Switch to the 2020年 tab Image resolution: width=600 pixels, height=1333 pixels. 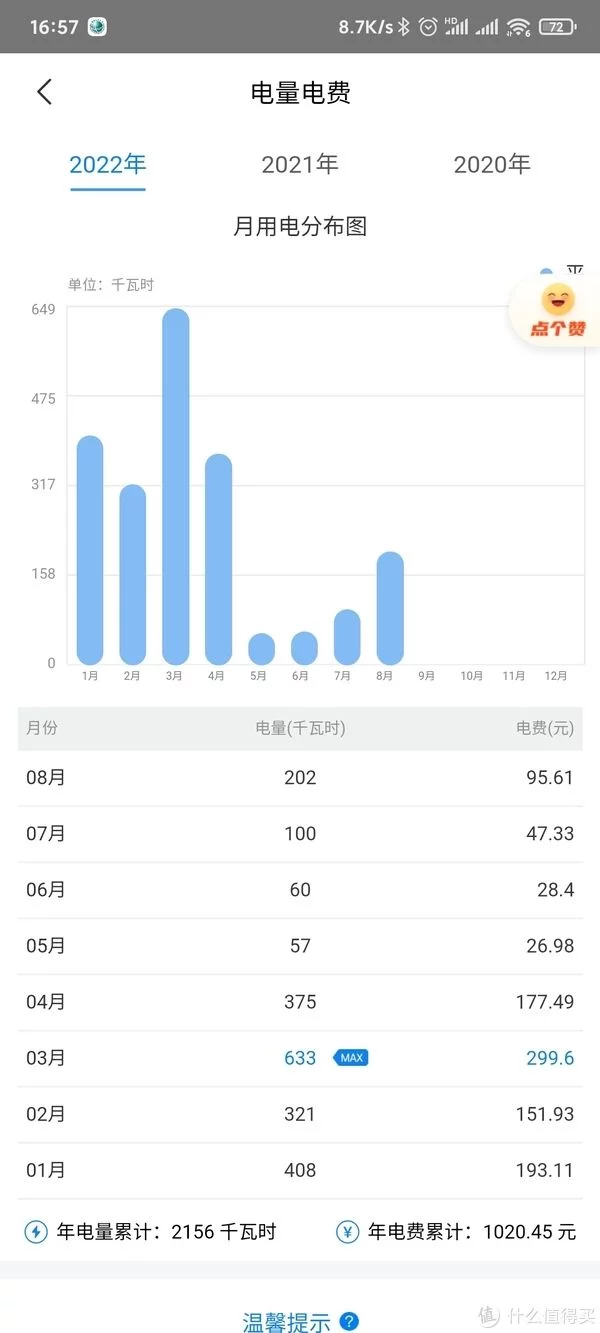(492, 164)
